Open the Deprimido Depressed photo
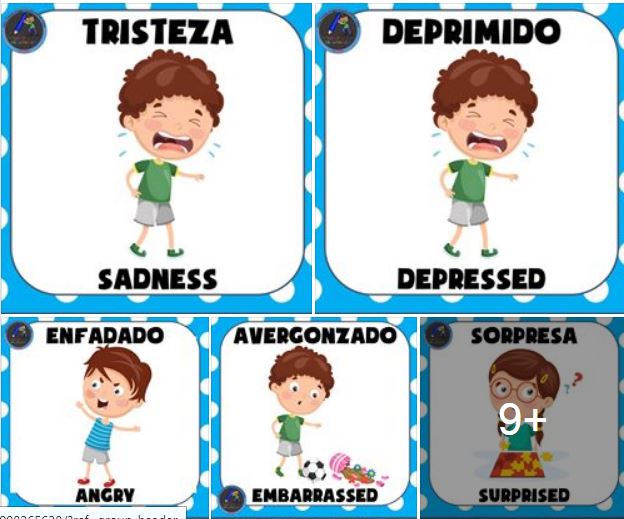Screen dimensions: 624x519 [469, 157]
